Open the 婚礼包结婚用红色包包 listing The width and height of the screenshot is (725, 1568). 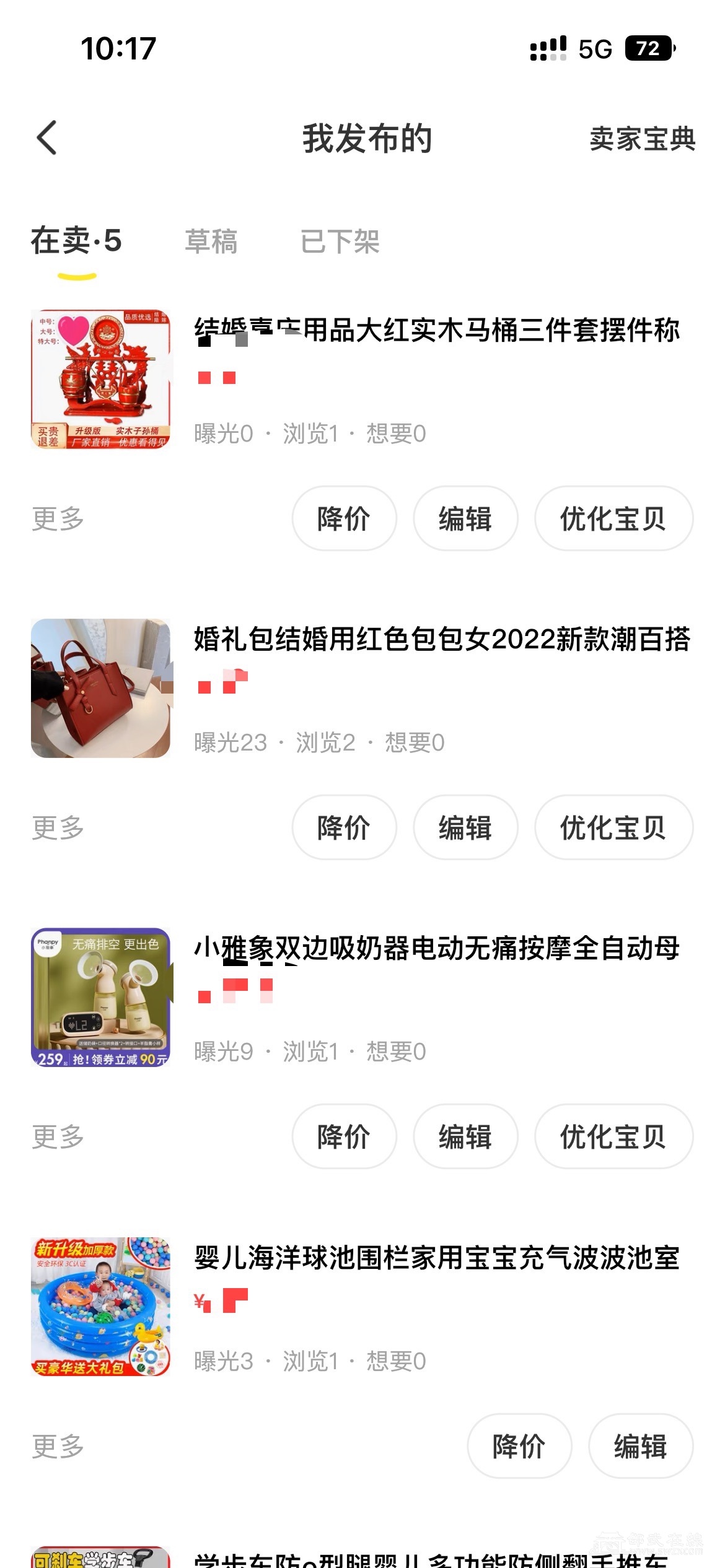441,639
